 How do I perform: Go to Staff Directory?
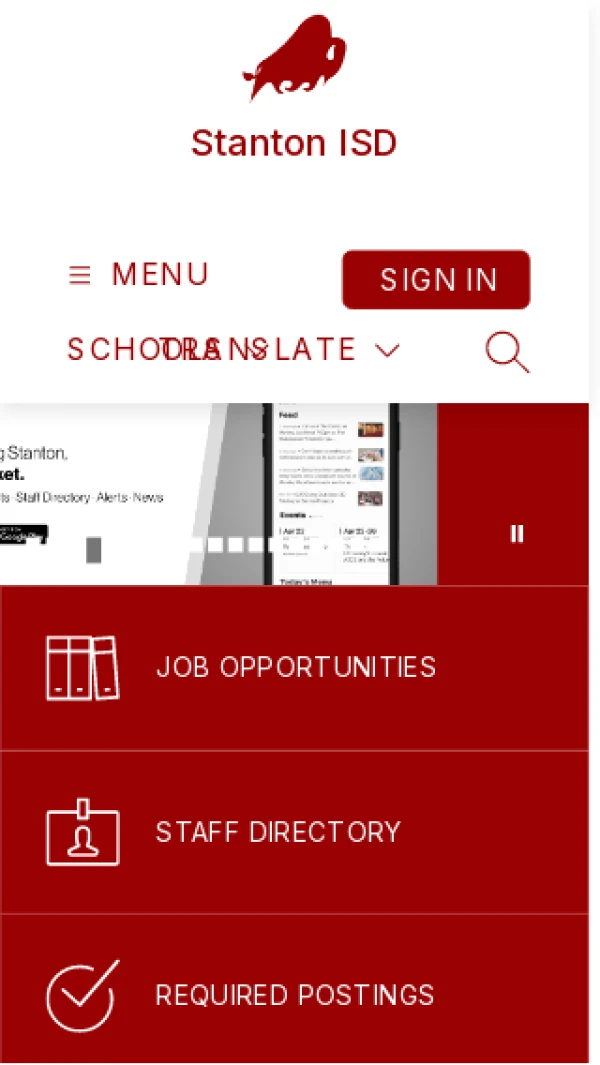coord(278,832)
